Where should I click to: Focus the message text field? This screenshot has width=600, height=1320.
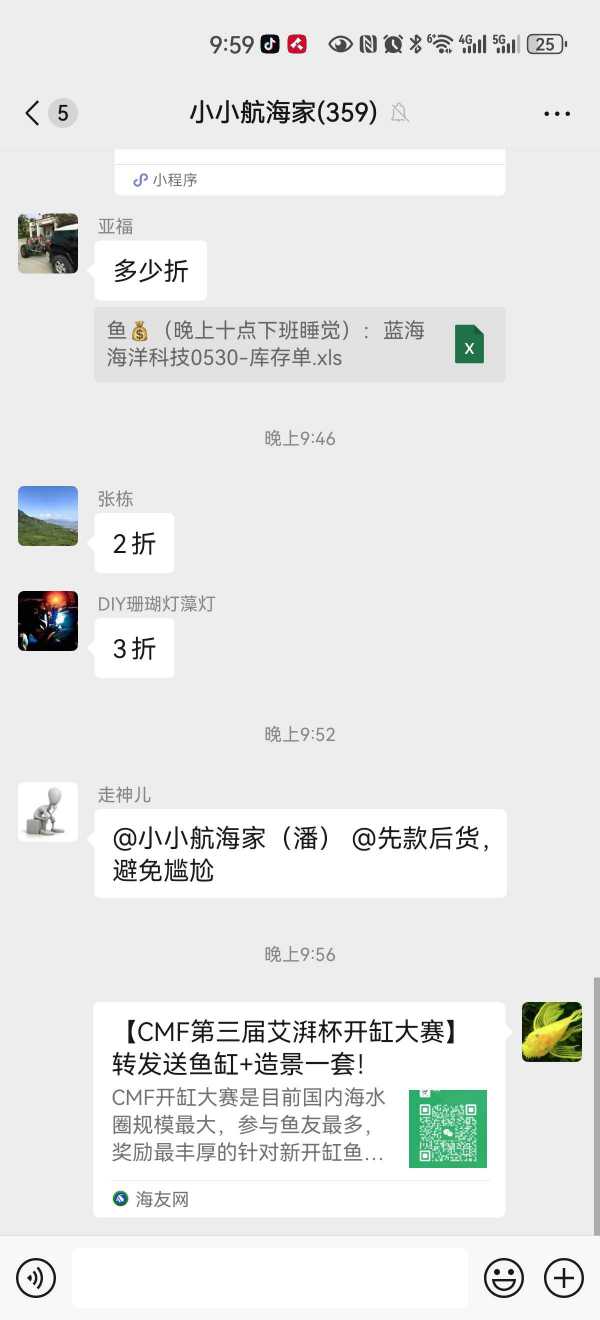point(270,1277)
